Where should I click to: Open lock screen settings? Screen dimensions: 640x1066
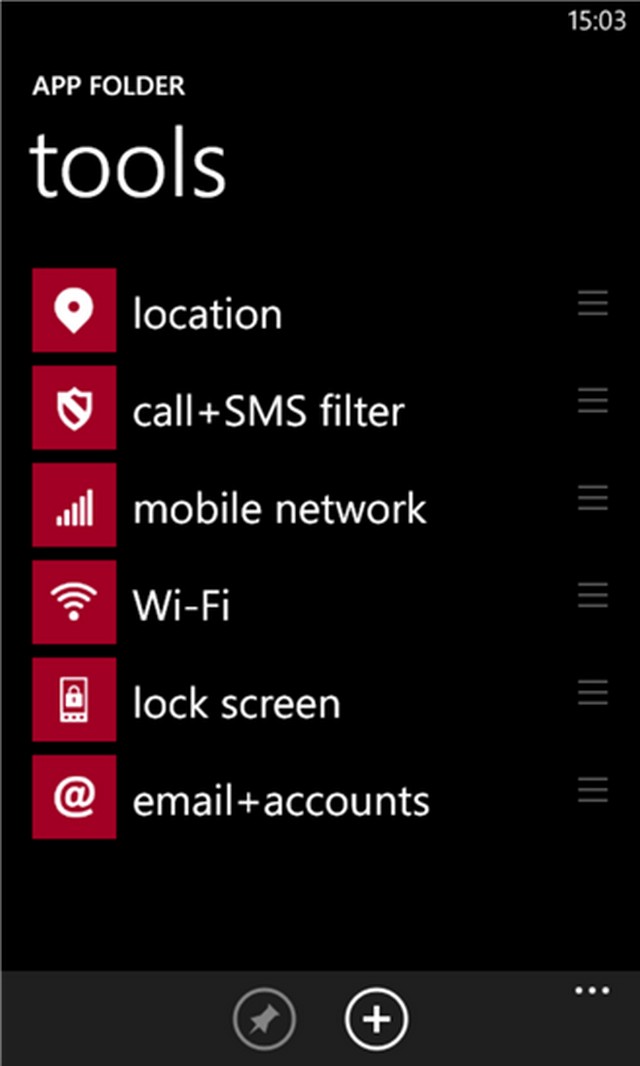click(236, 703)
